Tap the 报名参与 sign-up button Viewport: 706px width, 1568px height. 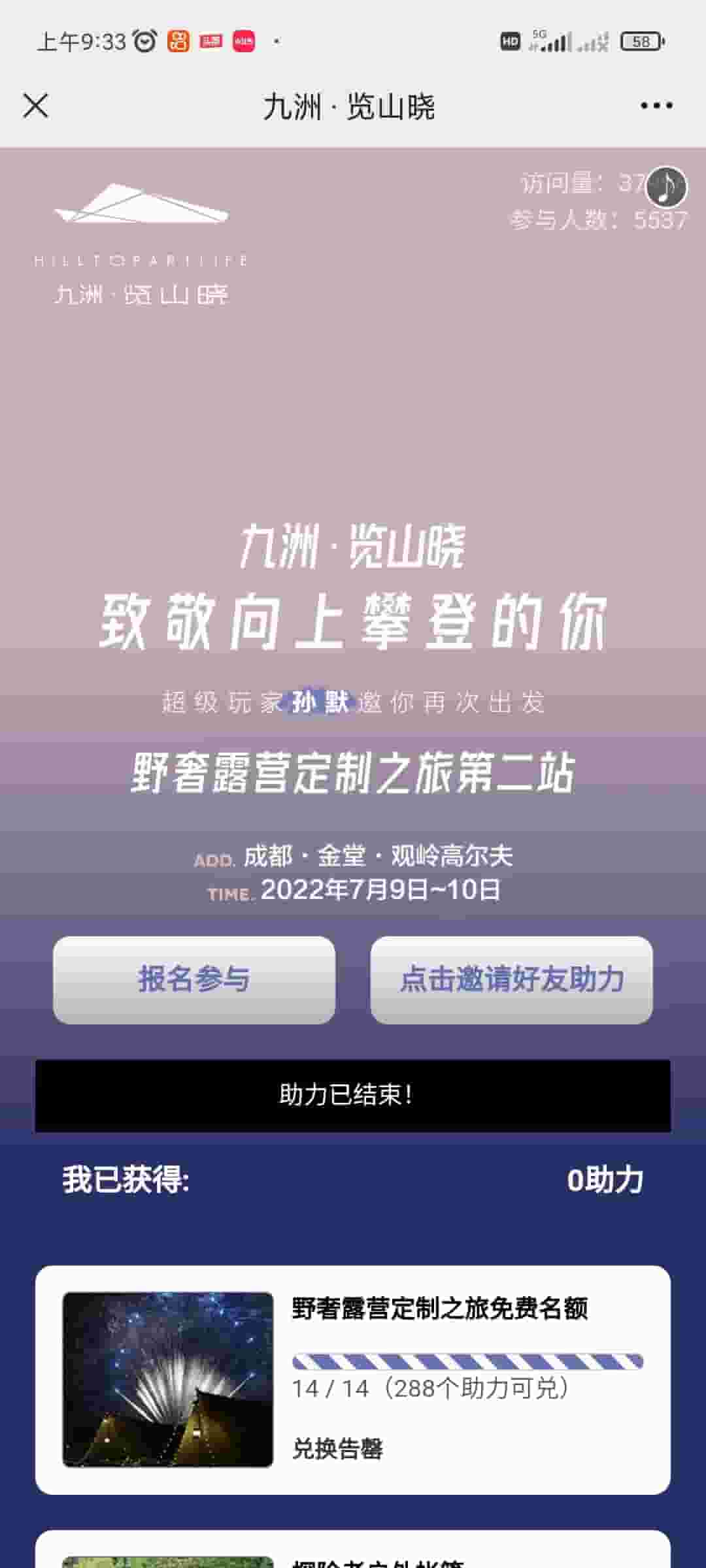194,979
